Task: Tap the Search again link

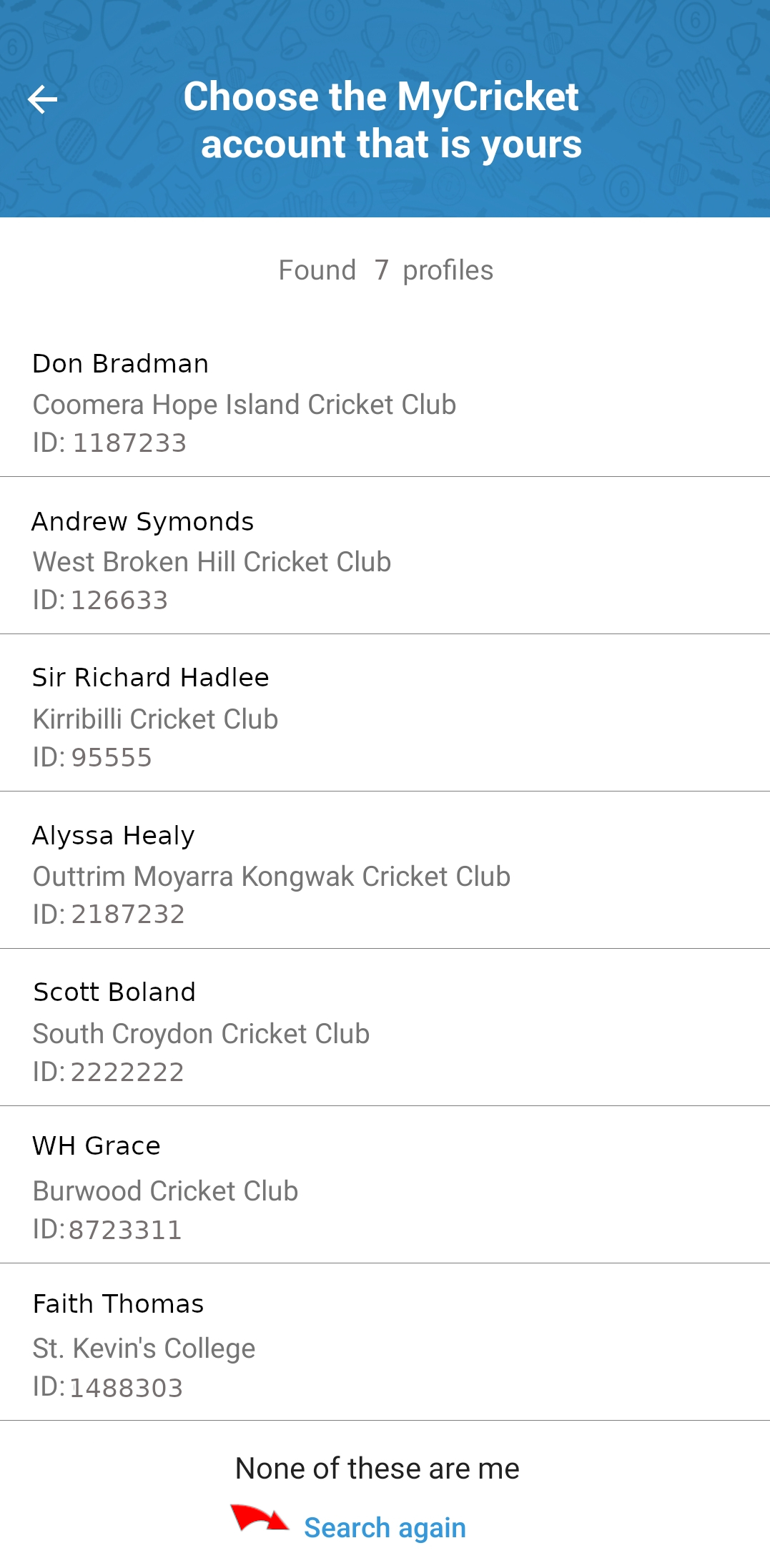Action: [x=385, y=1528]
